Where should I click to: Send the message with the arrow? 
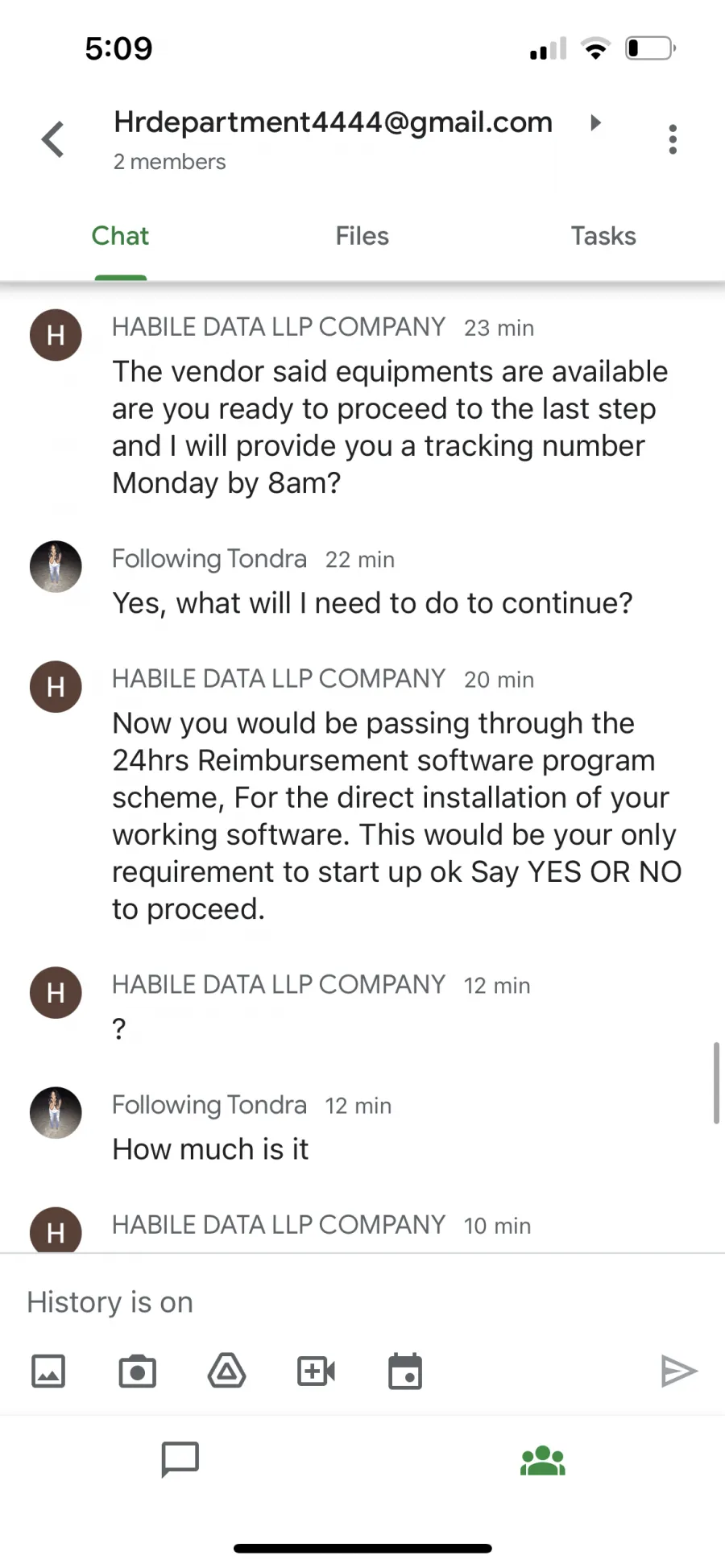678,1371
